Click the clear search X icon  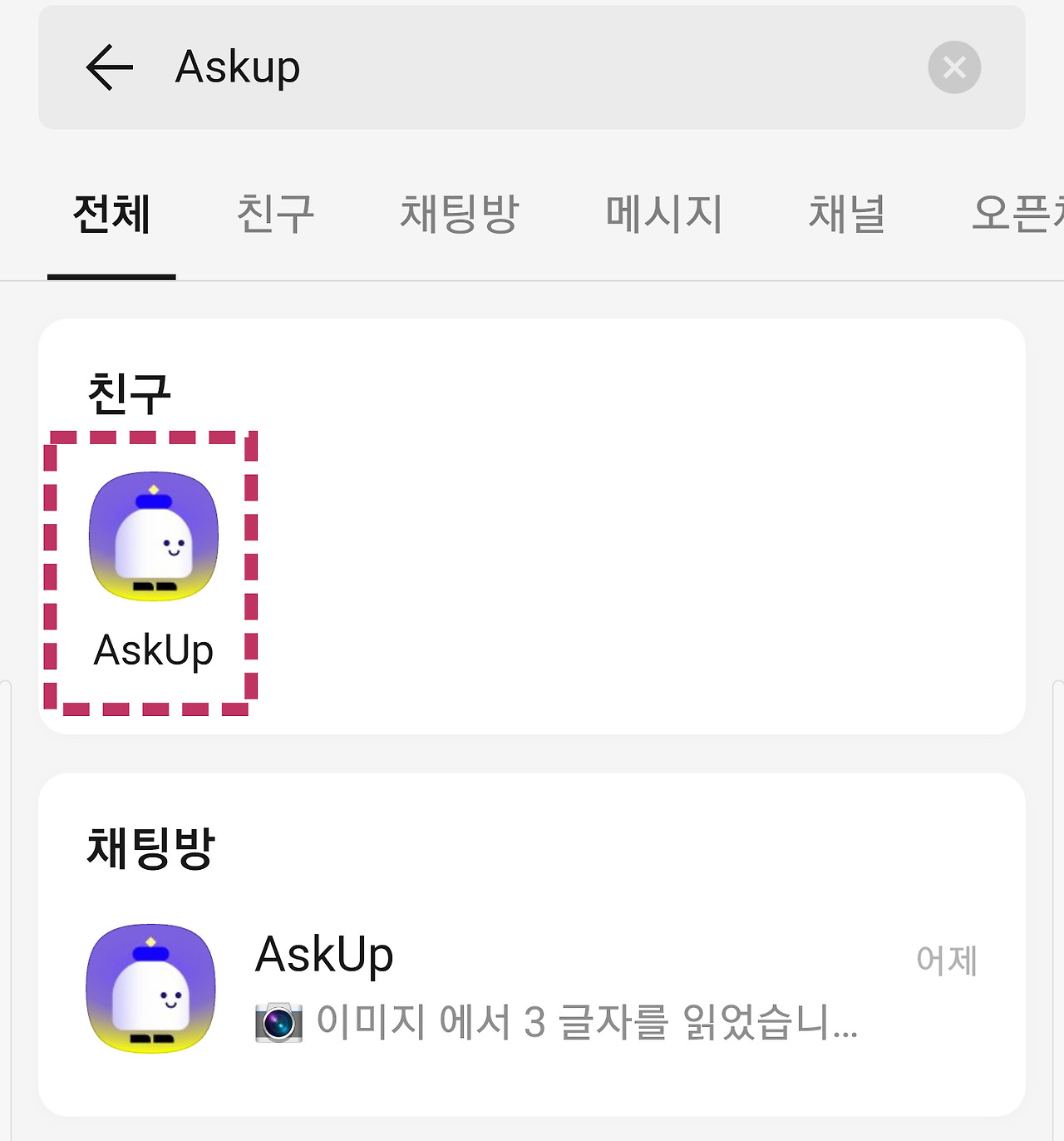(953, 67)
